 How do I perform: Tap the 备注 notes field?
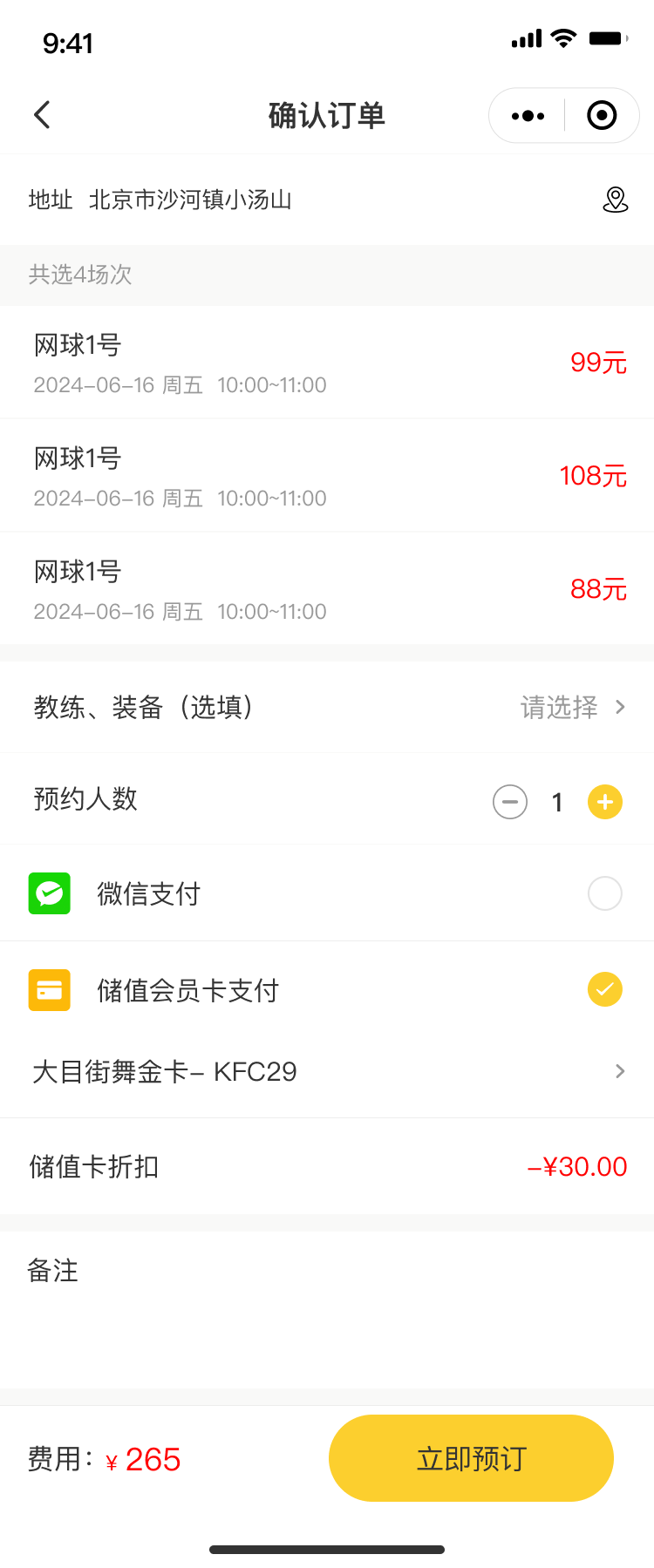(x=327, y=1307)
